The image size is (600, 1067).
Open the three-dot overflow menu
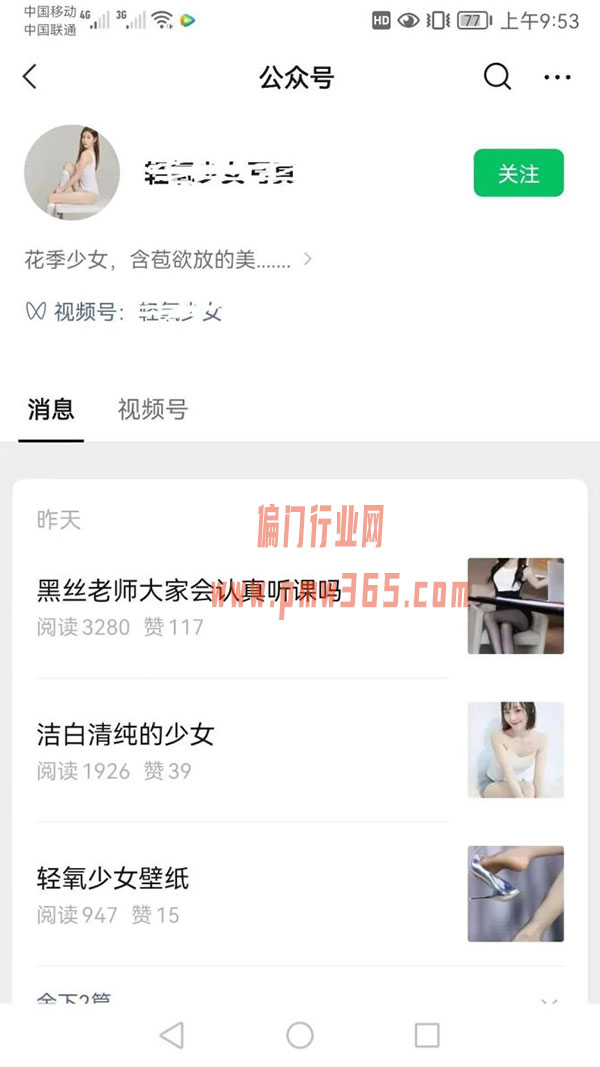point(557,77)
